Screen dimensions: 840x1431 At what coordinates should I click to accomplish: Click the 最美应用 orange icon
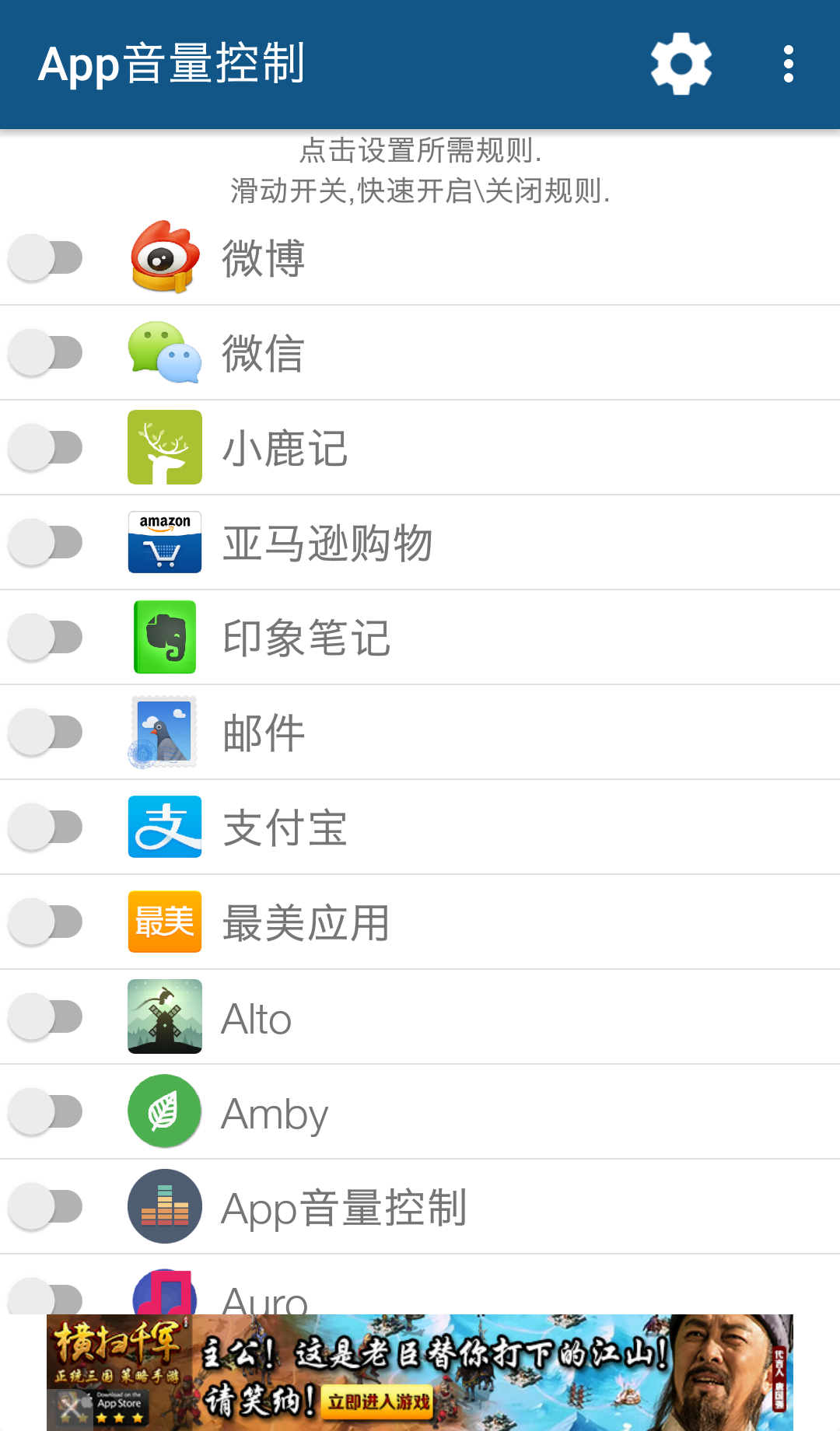[164, 922]
